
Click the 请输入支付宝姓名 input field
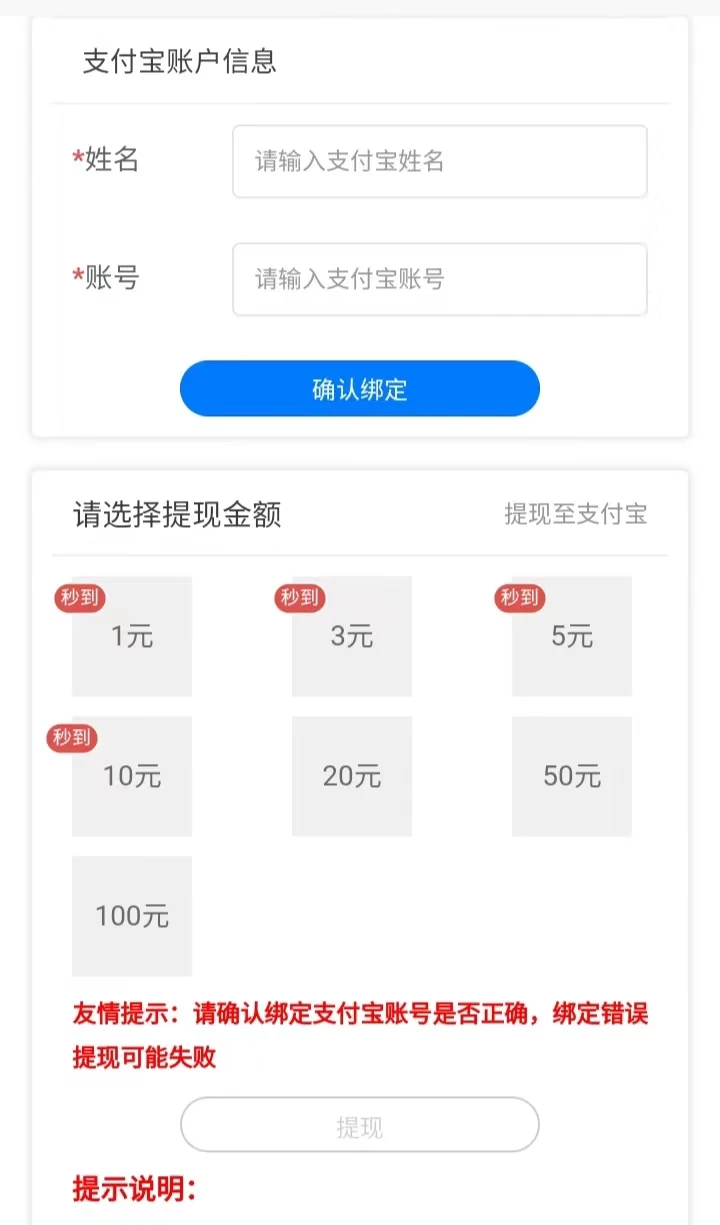click(x=440, y=162)
